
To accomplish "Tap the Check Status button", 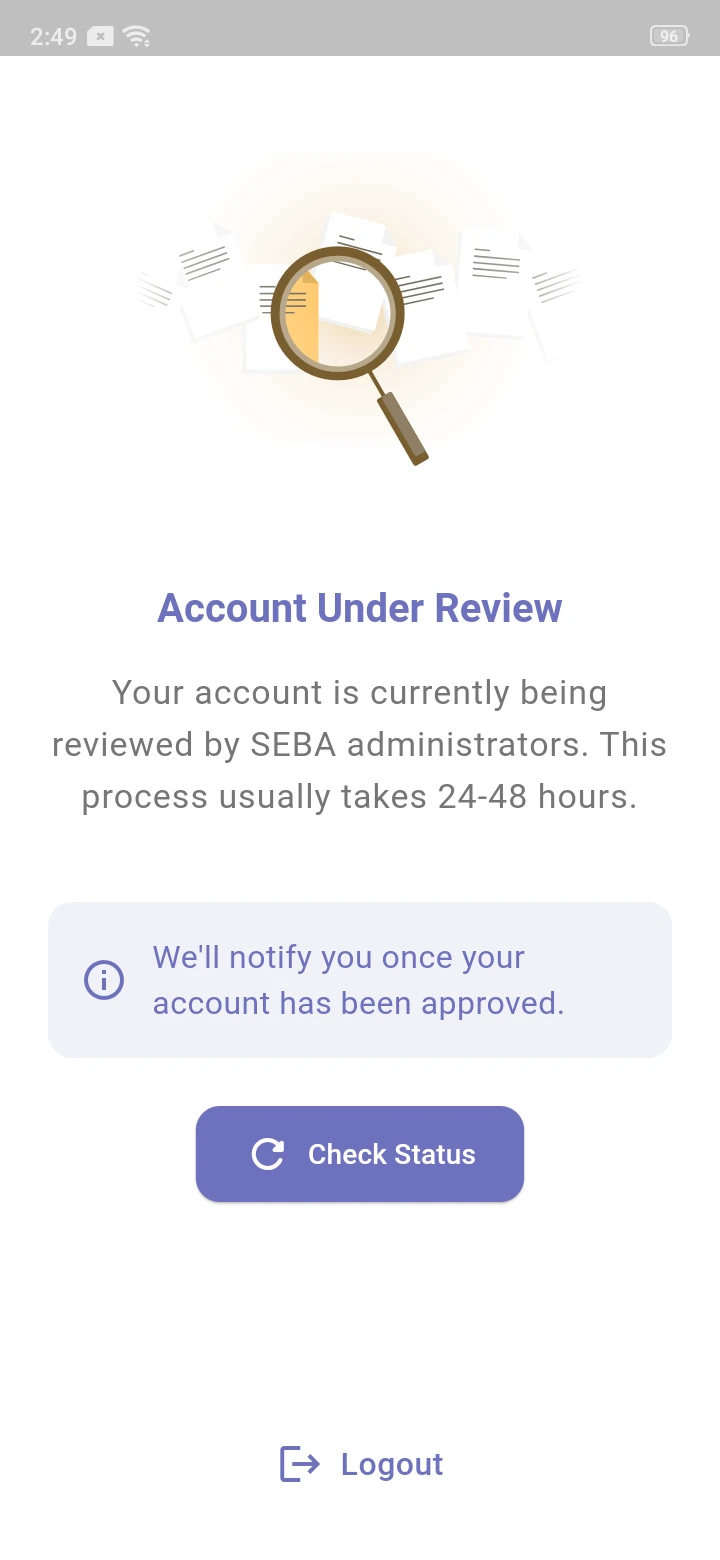I will [x=360, y=1153].
